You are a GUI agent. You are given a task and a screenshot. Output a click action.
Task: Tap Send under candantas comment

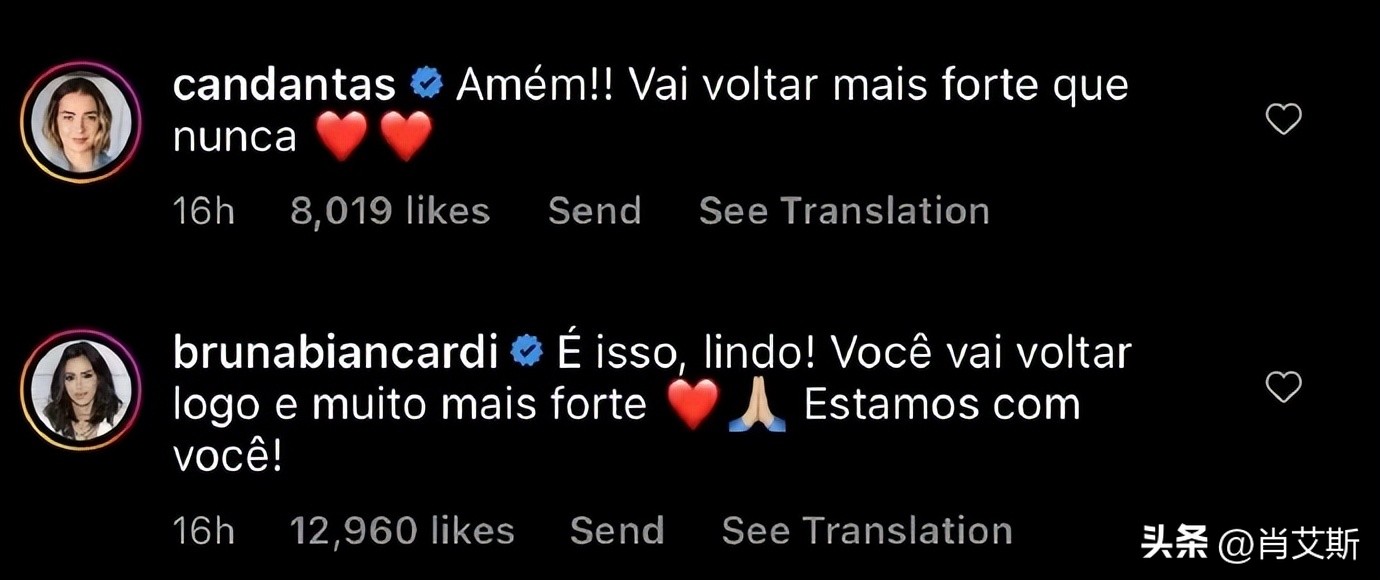[x=594, y=211]
